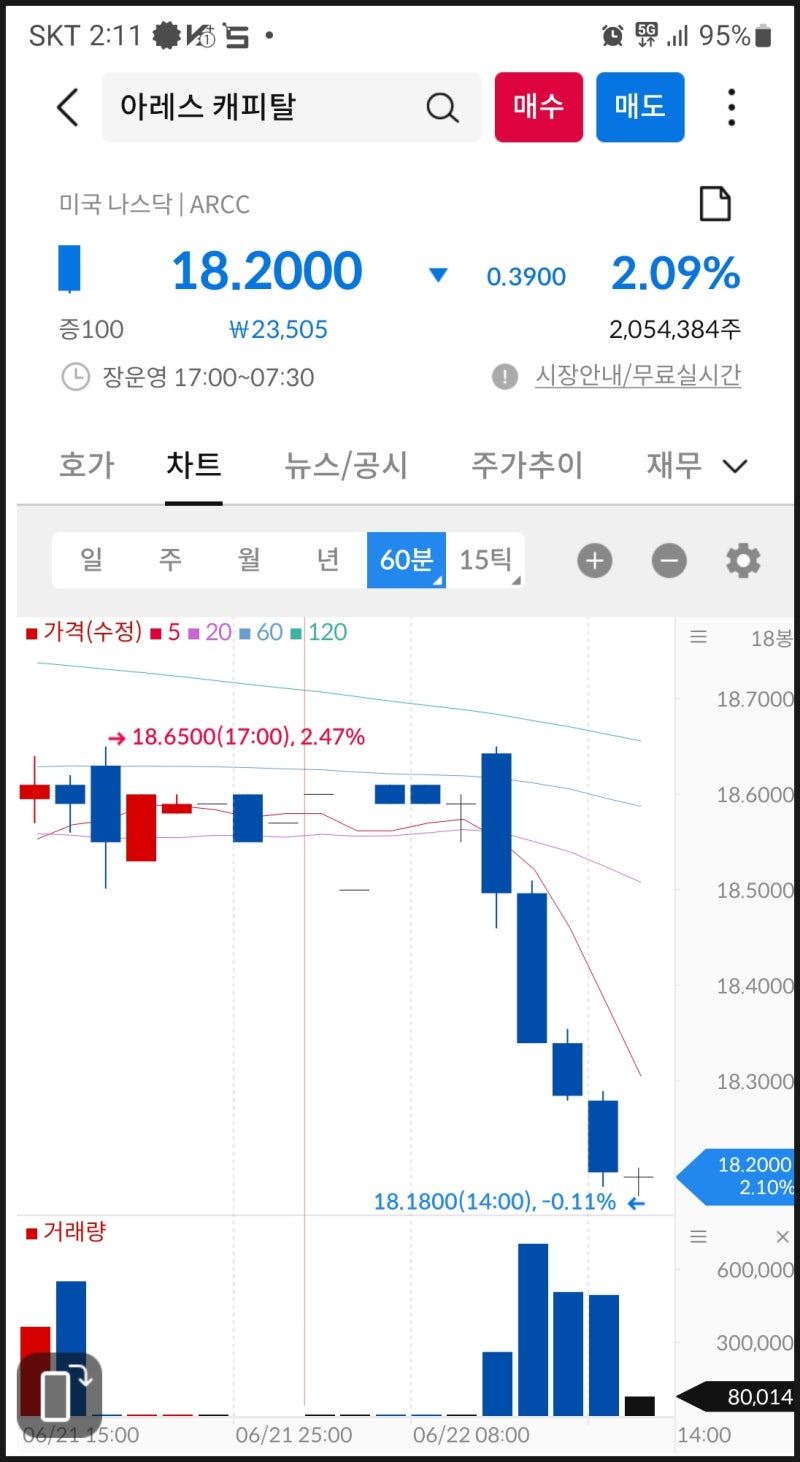Open the three-dot overflow menu
This screenshot has width=800, height=1462.
[731, 107]
